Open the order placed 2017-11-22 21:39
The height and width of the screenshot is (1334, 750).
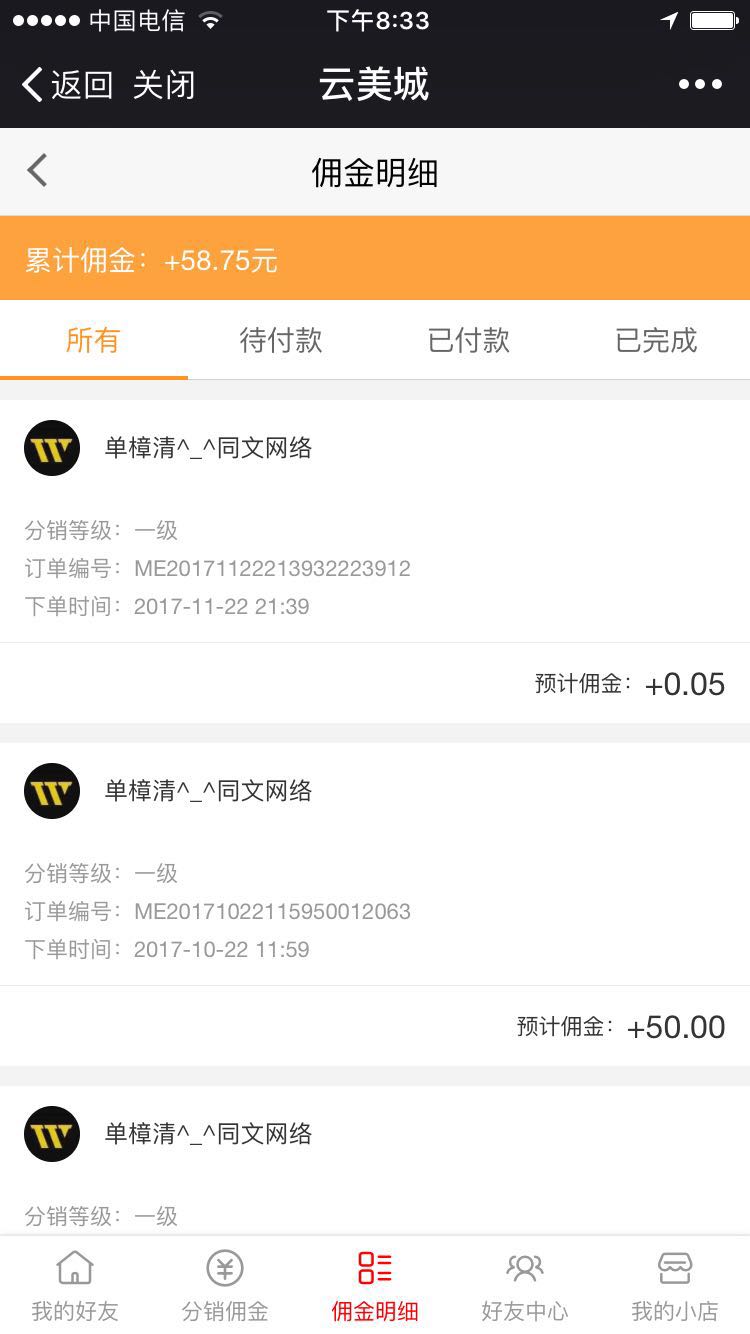375,560
